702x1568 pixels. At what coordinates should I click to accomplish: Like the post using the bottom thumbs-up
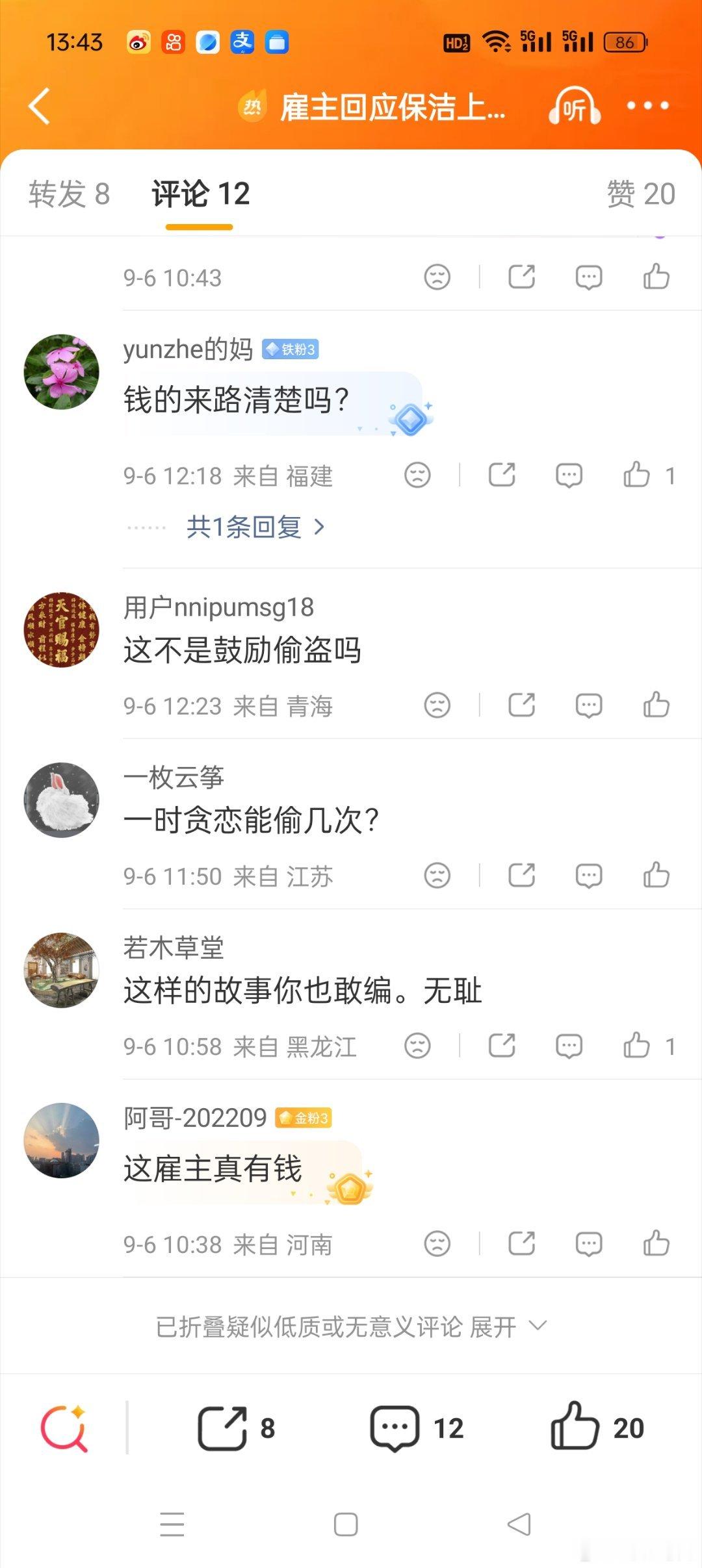coord(597,1428)
